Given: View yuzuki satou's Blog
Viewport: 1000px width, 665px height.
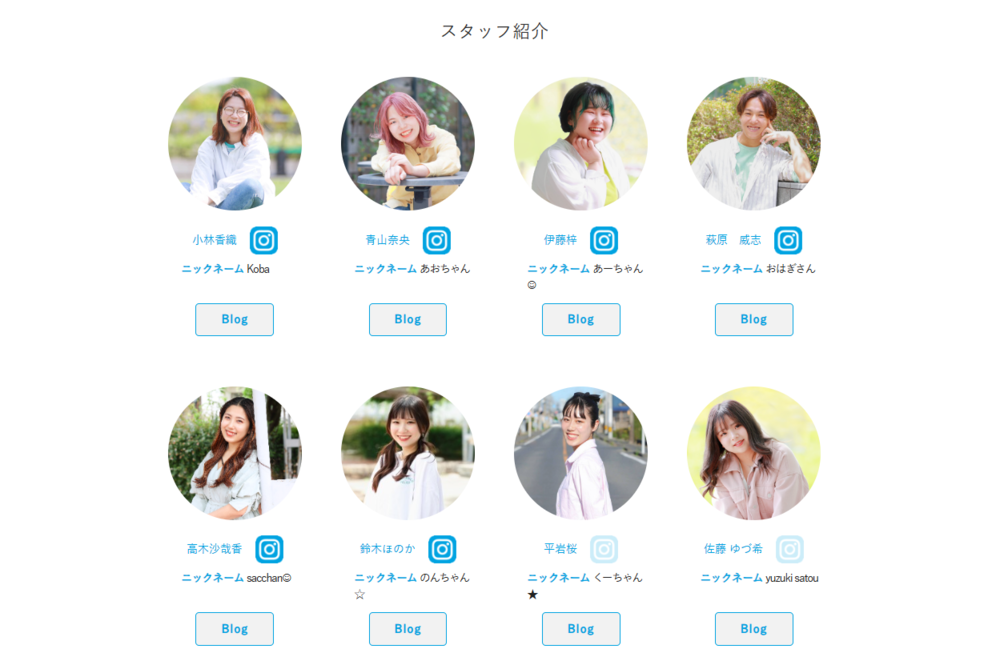Looking at the screenshot, I should coord(753,629).
